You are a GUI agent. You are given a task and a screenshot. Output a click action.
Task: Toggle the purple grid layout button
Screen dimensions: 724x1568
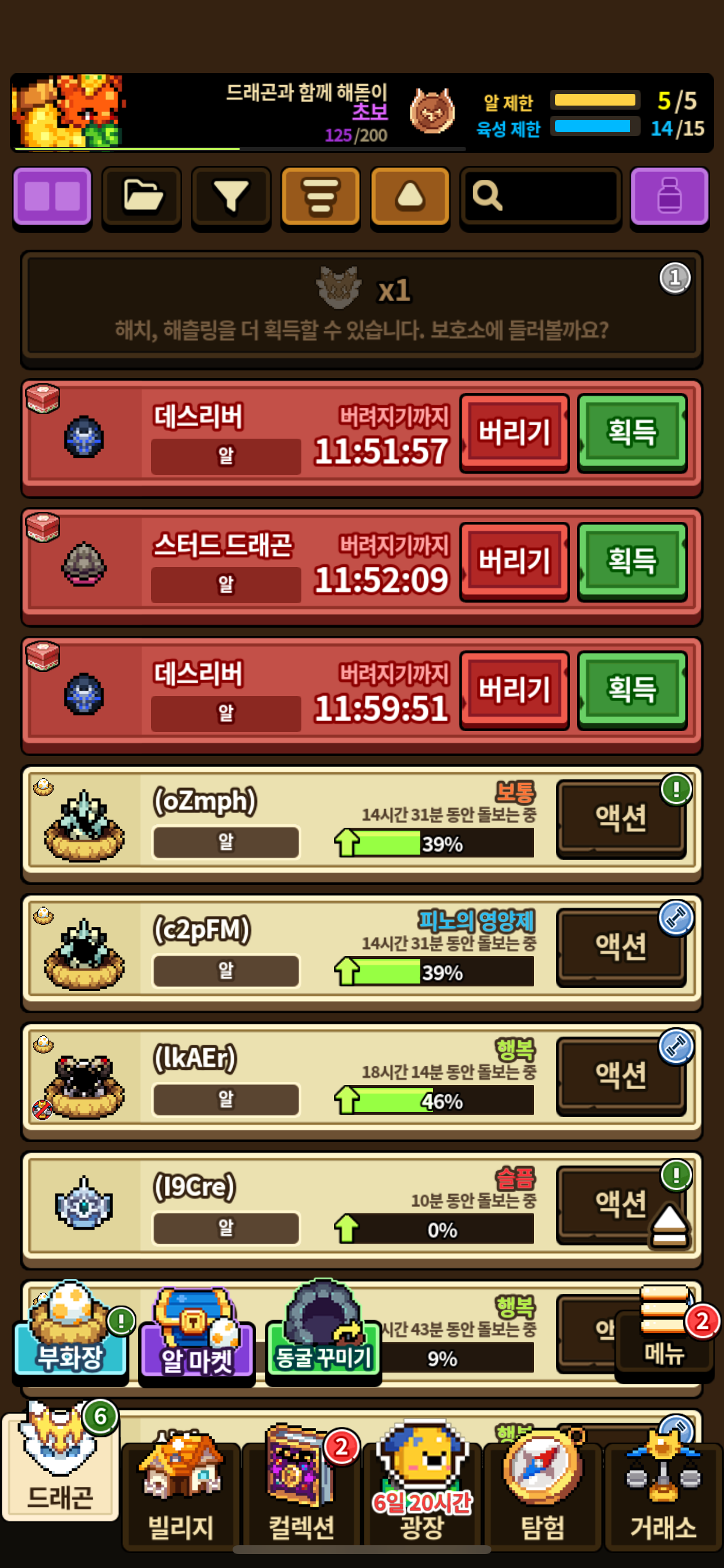point(52,197)
